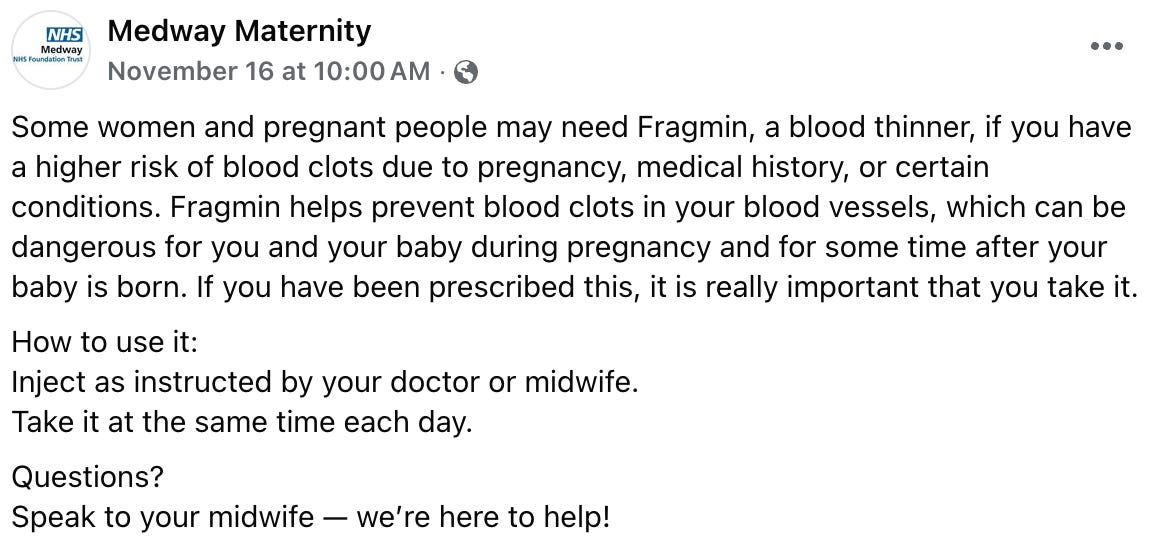Open the Medway Maternity page name

point(238,31)
